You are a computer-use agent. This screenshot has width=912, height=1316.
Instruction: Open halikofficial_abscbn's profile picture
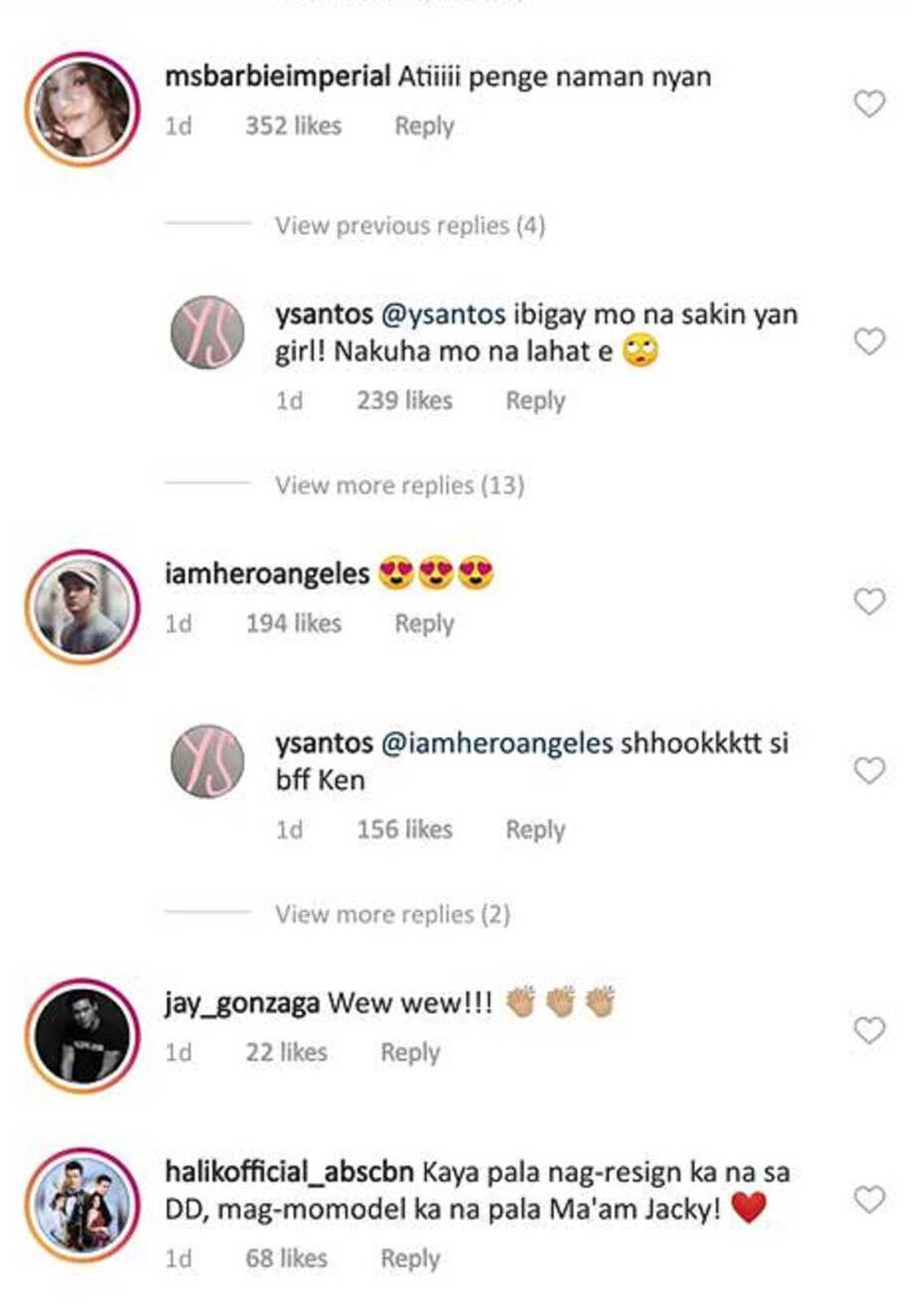coord(82,1205)
